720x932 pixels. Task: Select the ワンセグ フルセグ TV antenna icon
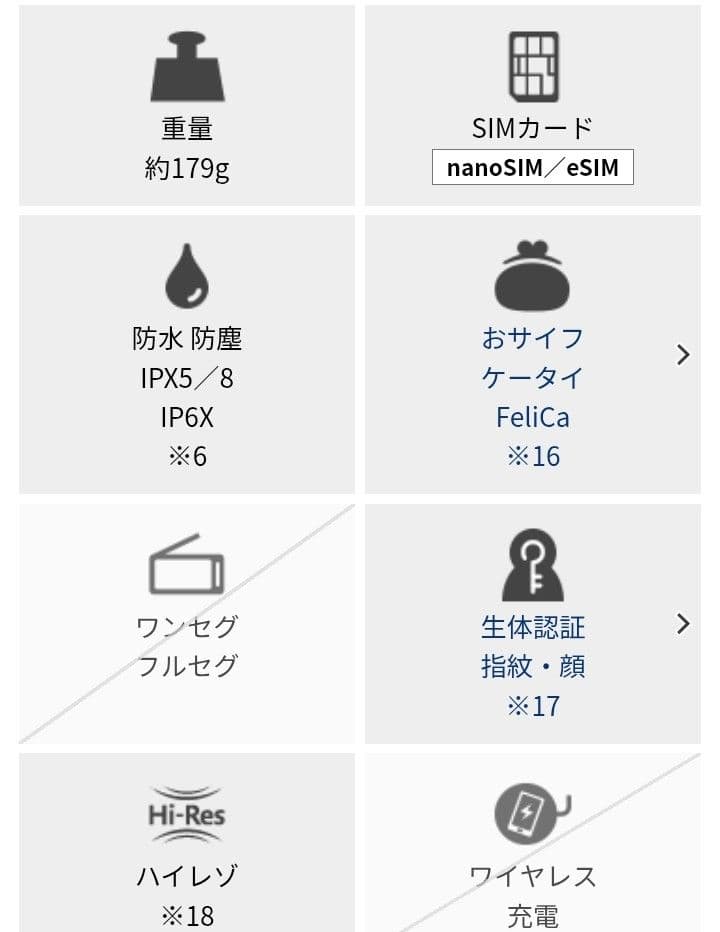click(185, 566)
